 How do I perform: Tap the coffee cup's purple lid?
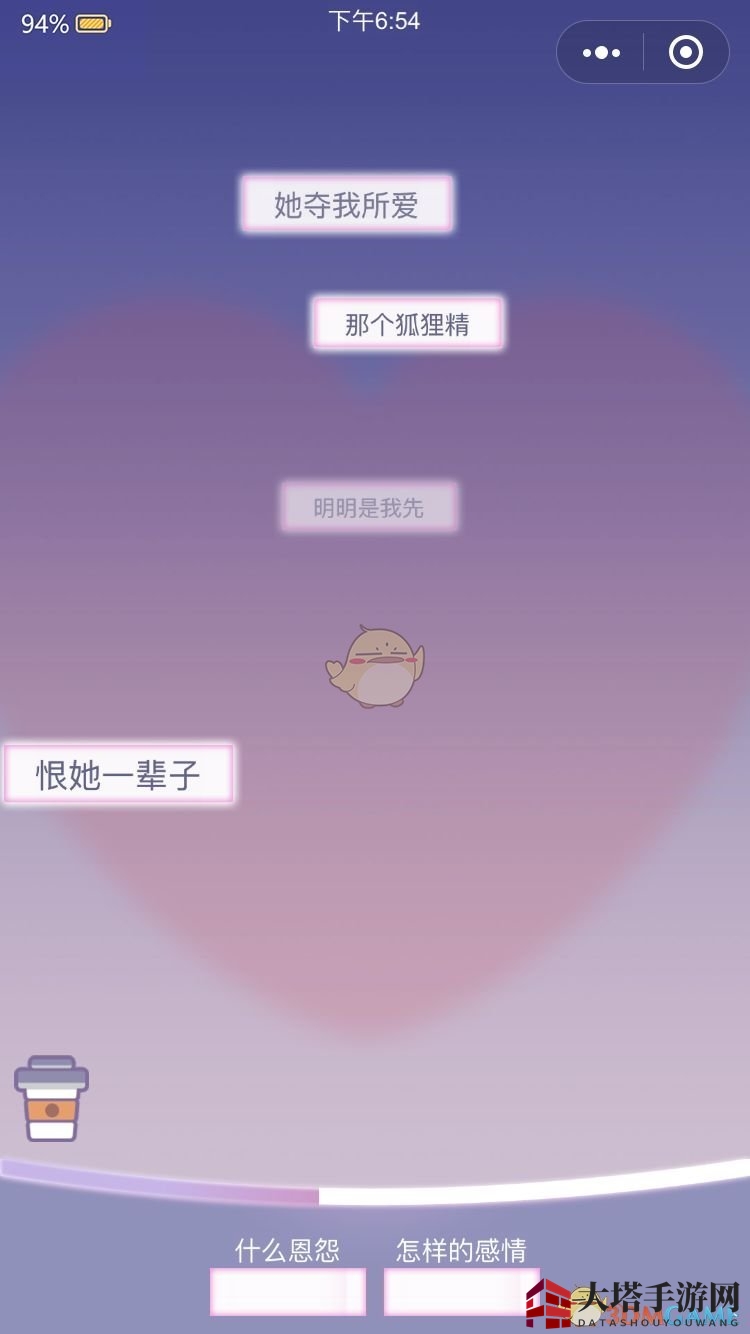pos(50,1070)
